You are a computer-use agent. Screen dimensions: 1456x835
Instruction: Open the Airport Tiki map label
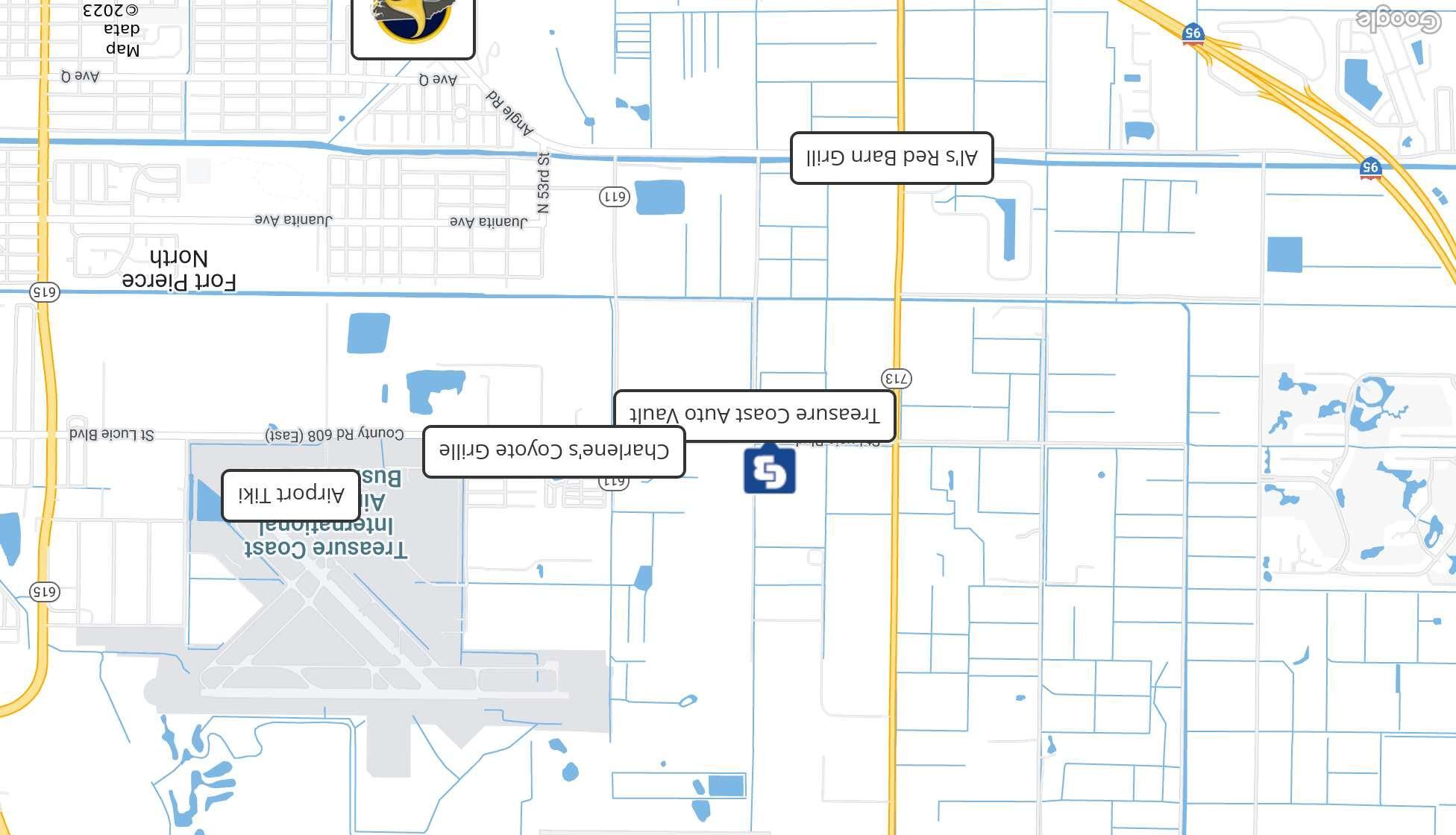pyautogui.click(x=291, y=495)
